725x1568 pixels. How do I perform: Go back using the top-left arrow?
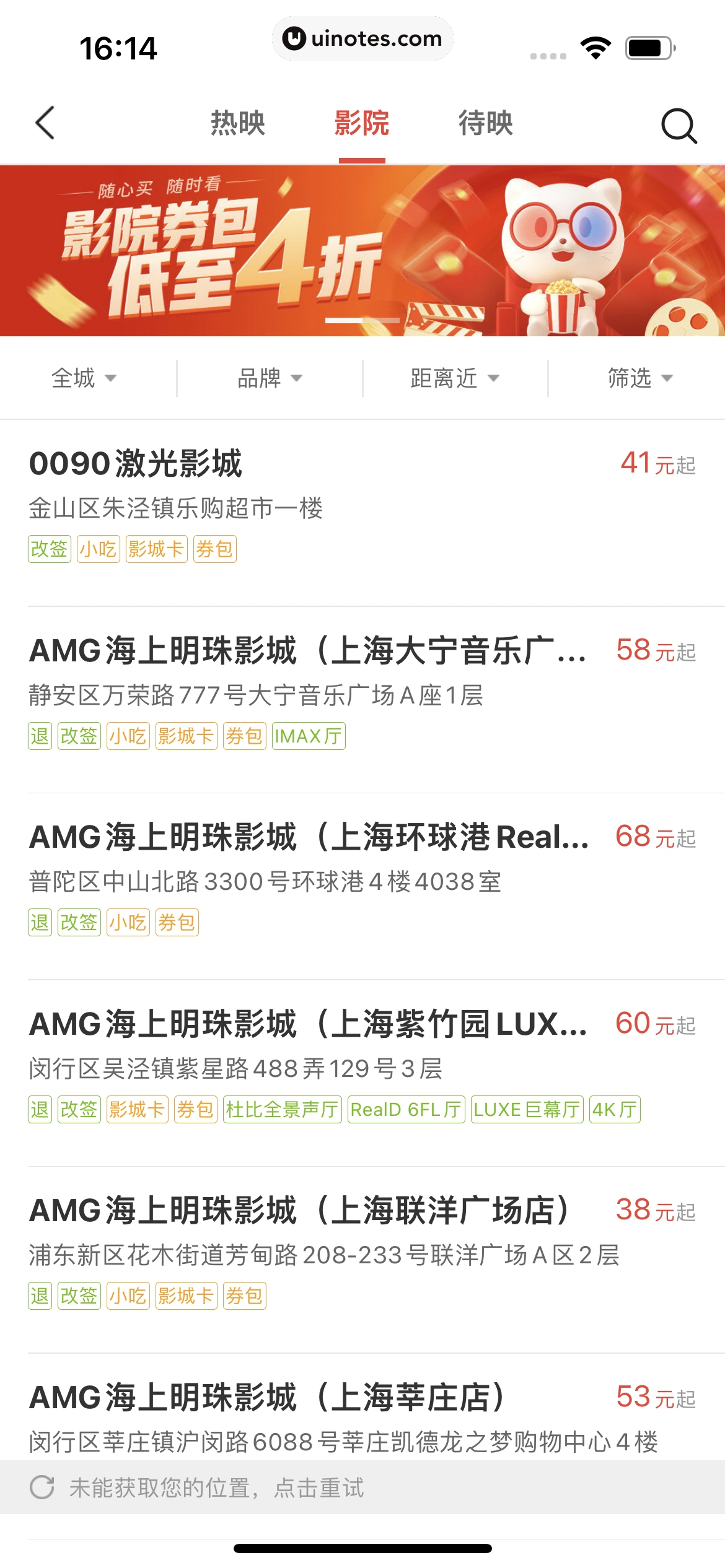[x=45, y=123]
